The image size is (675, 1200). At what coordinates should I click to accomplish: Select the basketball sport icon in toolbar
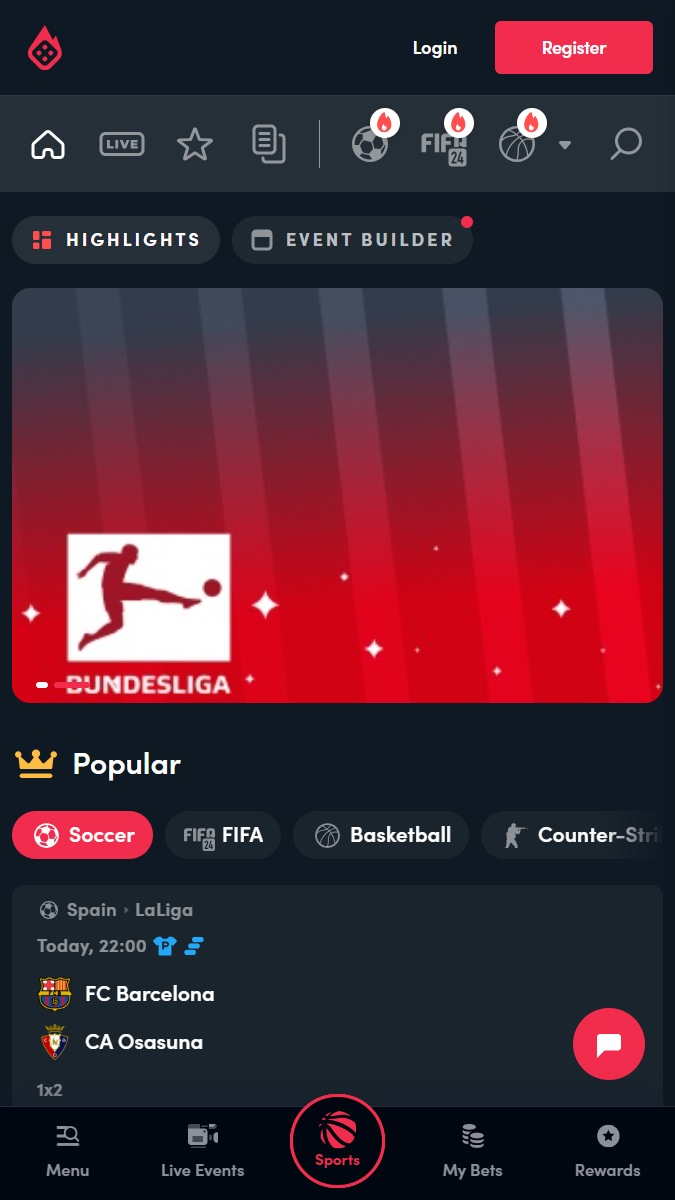[517, 145]
